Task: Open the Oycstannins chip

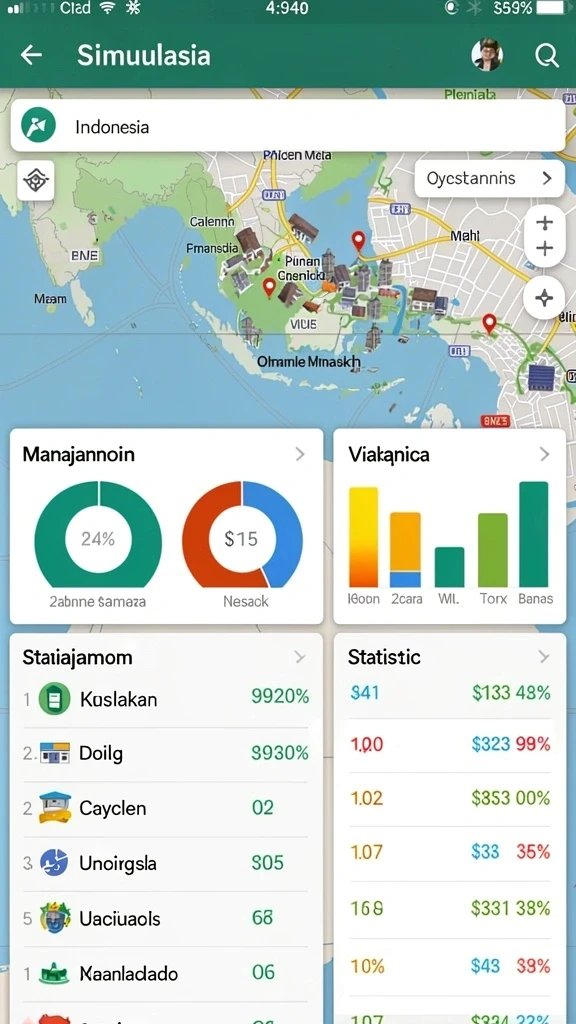Action: click(x=489, y=178)
